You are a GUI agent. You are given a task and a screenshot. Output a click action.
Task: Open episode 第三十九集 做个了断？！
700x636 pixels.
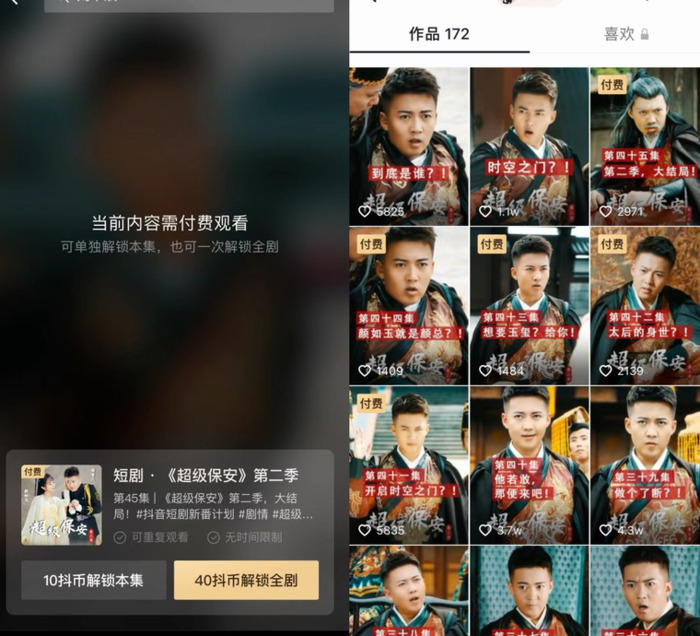(x=645, y=465)
